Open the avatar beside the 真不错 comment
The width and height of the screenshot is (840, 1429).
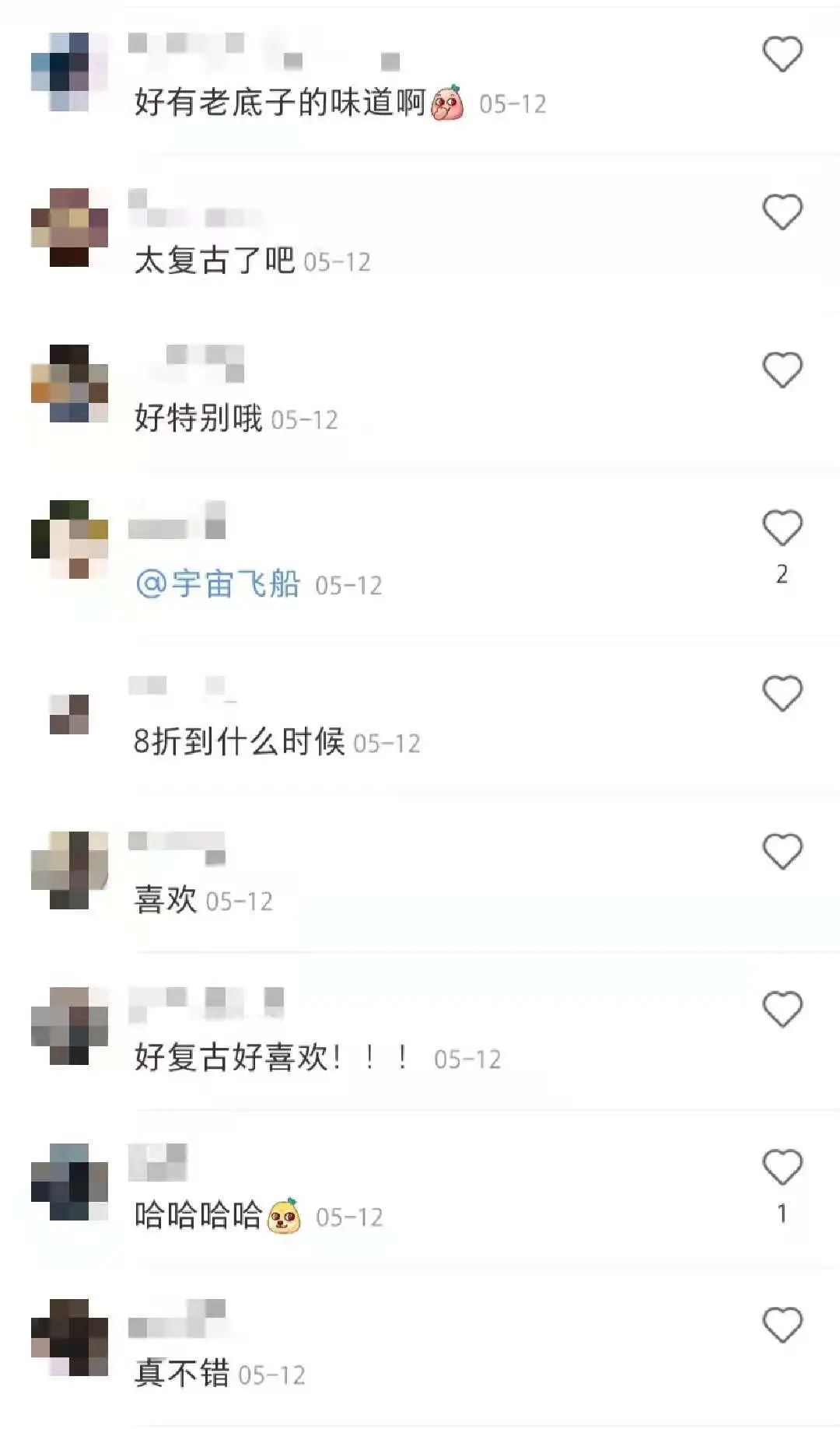pyautogui.click(x=69, y=1337)
